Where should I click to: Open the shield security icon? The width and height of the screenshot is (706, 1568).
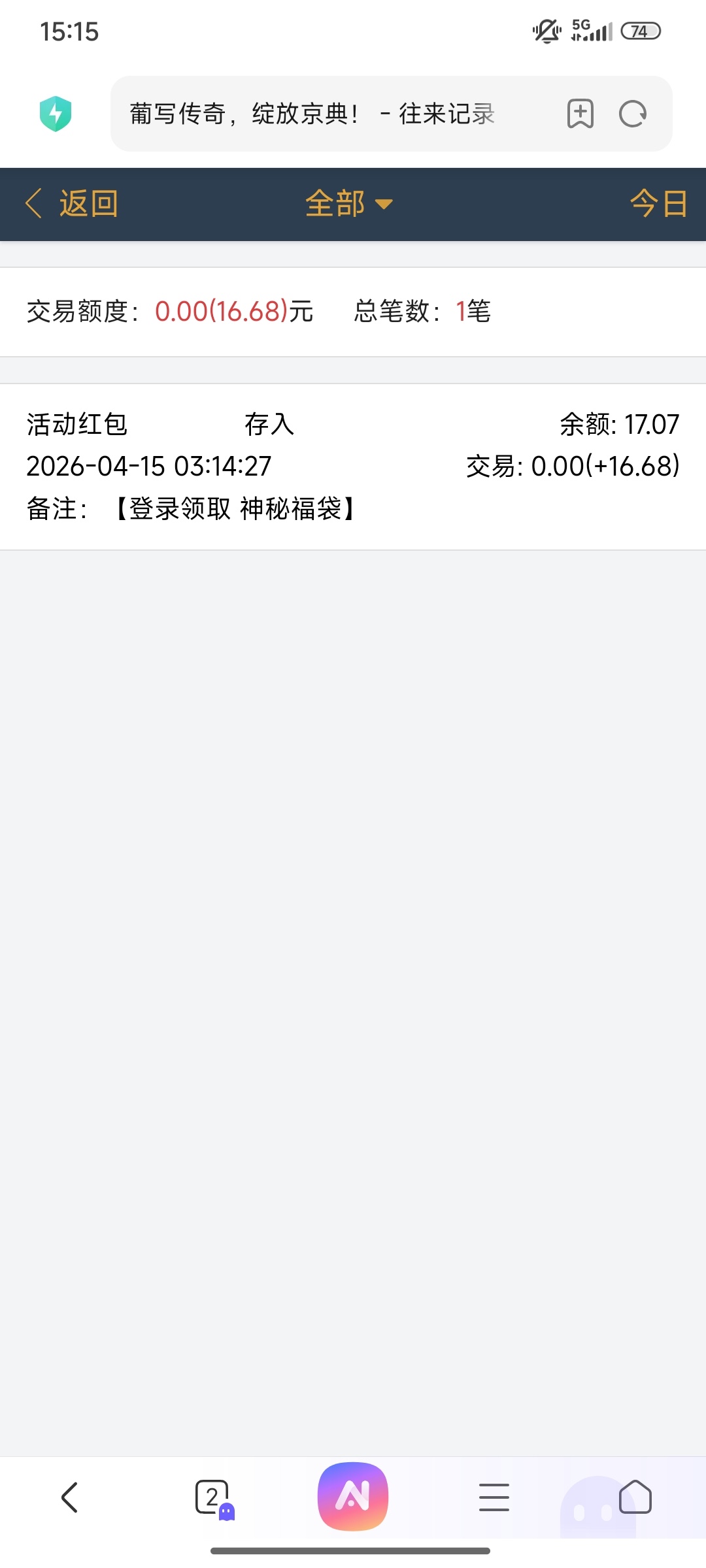click(x=56, y=114)
